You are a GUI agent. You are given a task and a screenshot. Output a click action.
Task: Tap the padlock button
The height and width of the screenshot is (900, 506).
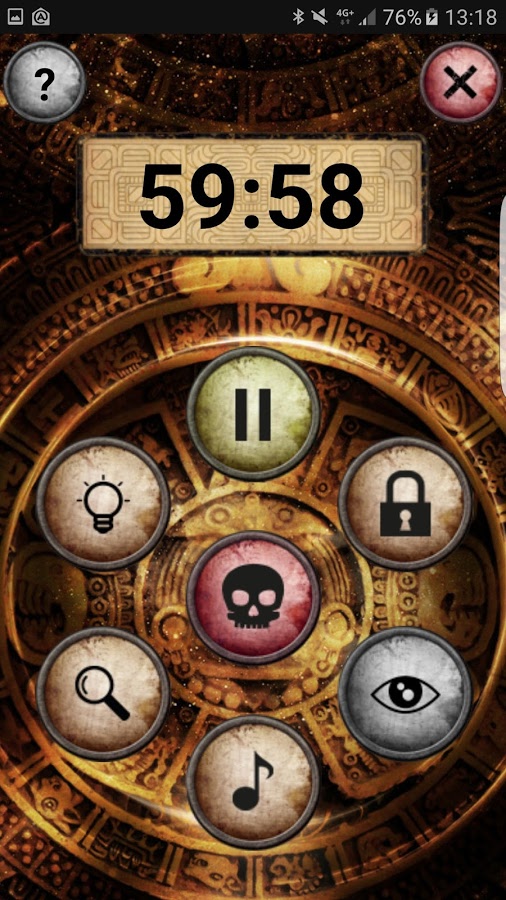coord(405,503)
